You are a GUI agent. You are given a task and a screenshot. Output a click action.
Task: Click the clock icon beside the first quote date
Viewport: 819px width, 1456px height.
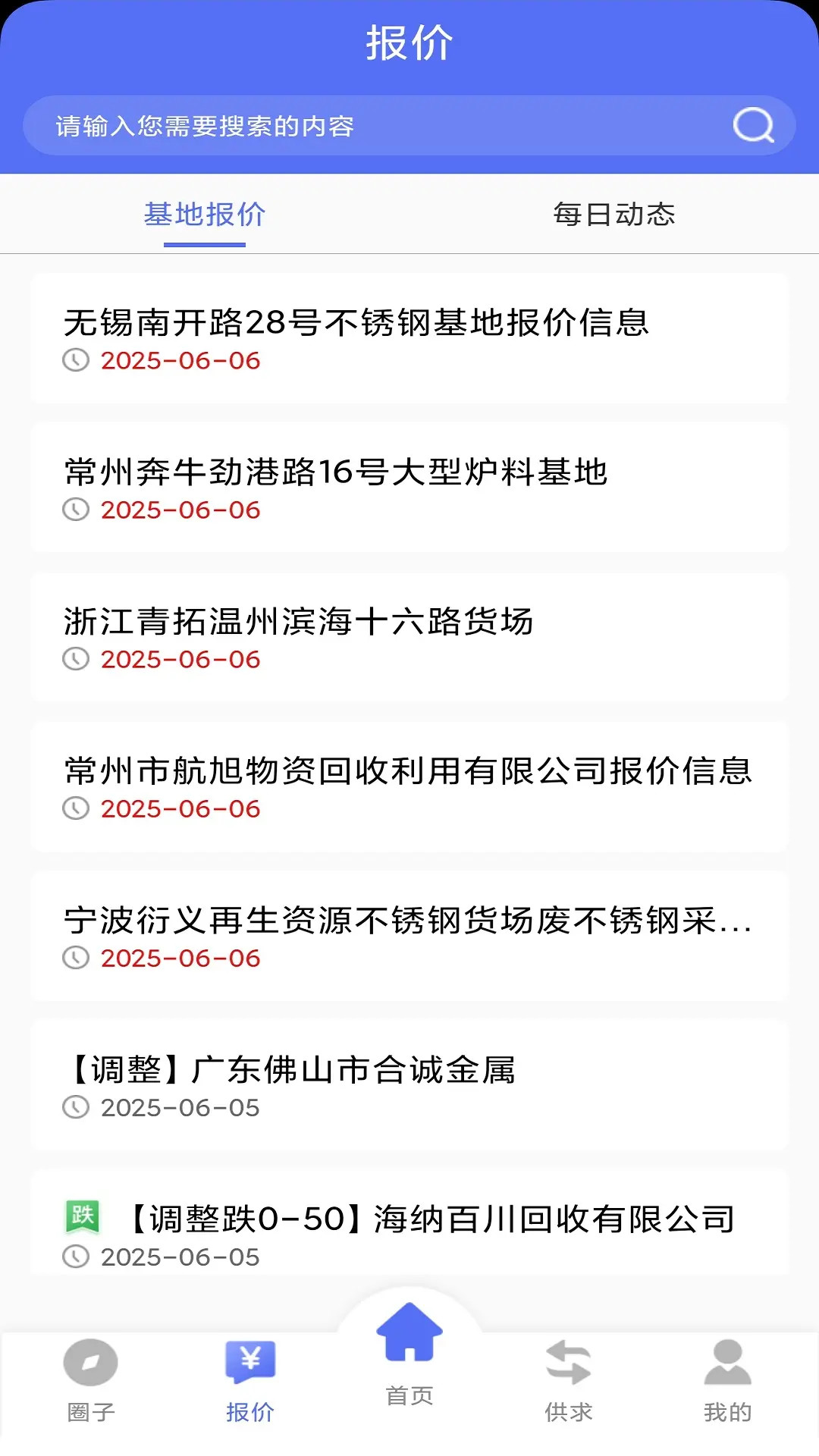point(75,361)
